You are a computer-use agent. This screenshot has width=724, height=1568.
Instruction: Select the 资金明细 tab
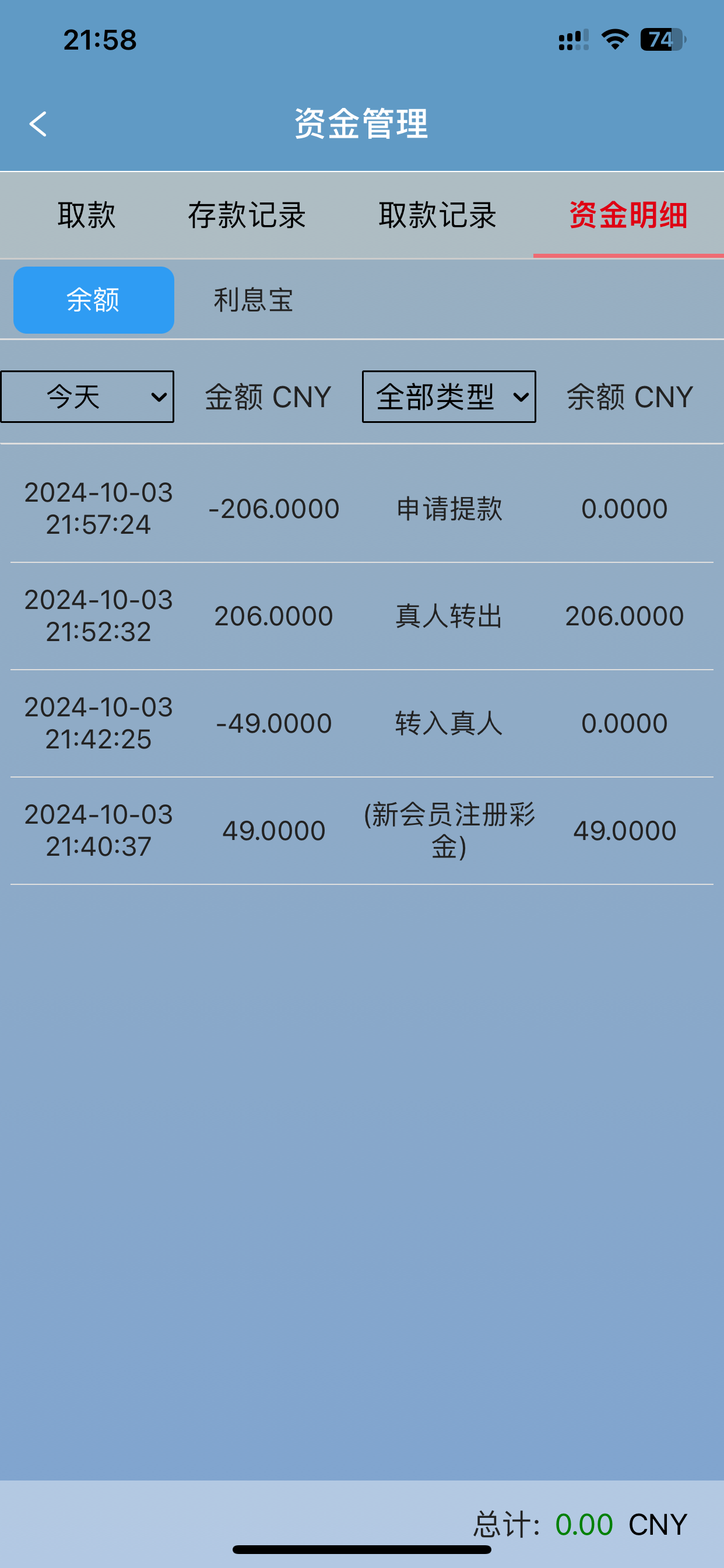[628, 215]
